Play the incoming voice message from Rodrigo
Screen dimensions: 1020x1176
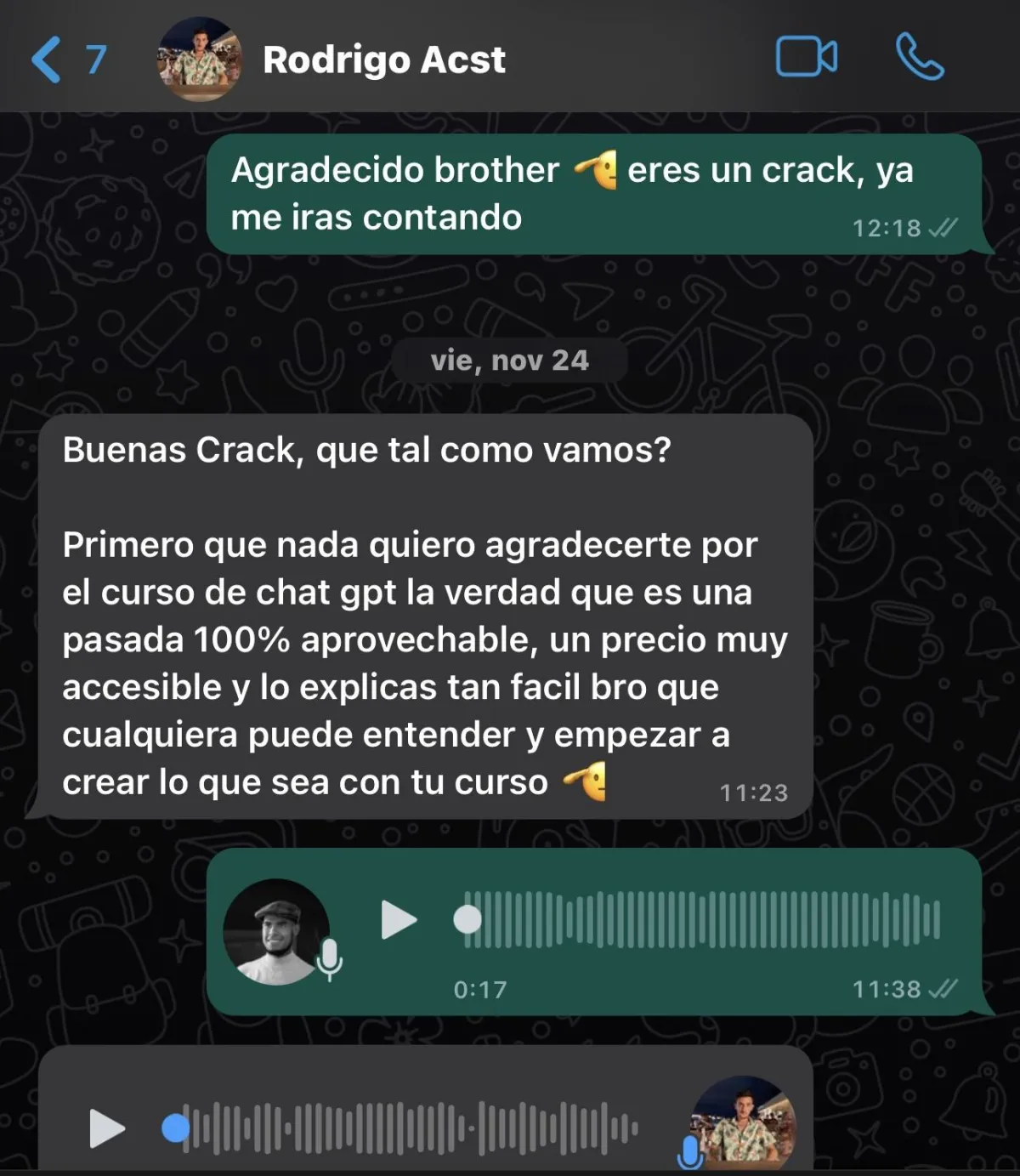(x=107, y=1128)
